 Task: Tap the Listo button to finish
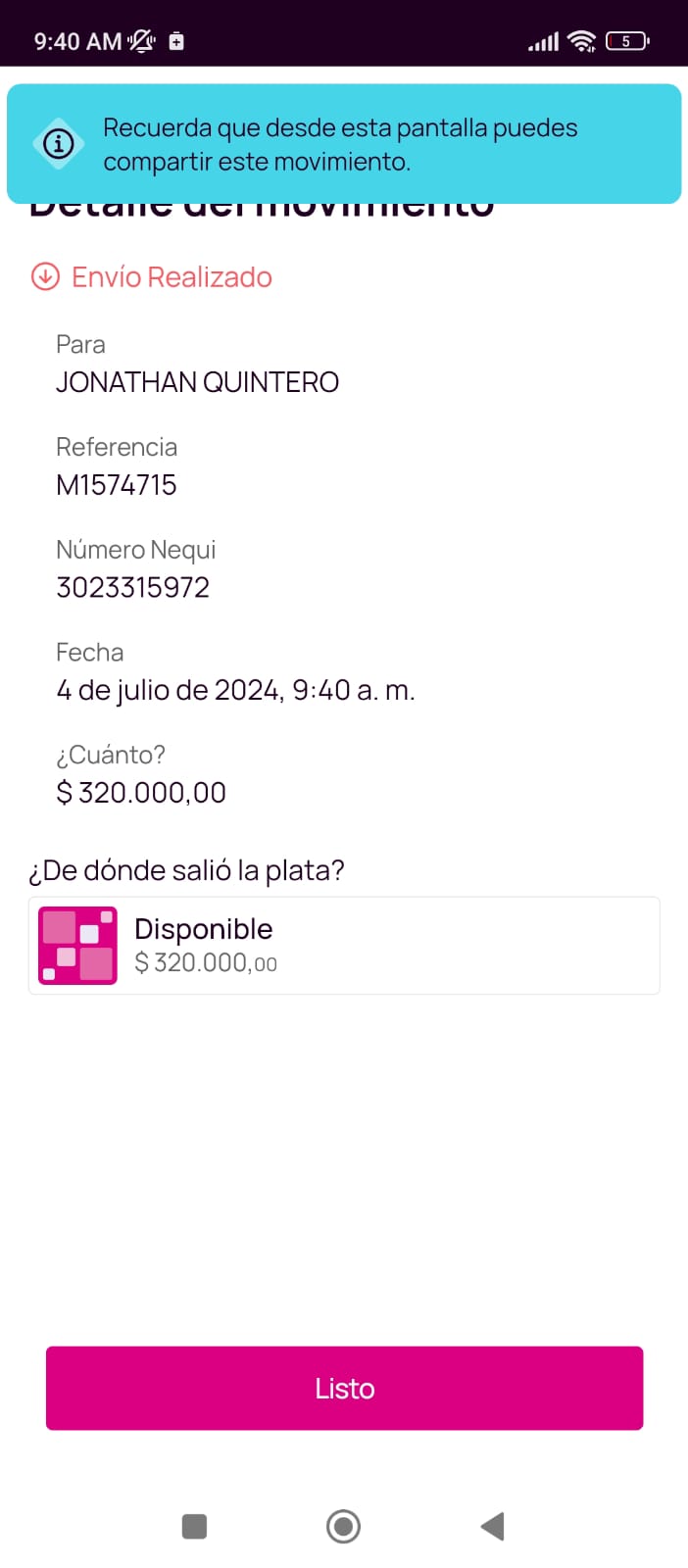click(x=344, y=1388)
